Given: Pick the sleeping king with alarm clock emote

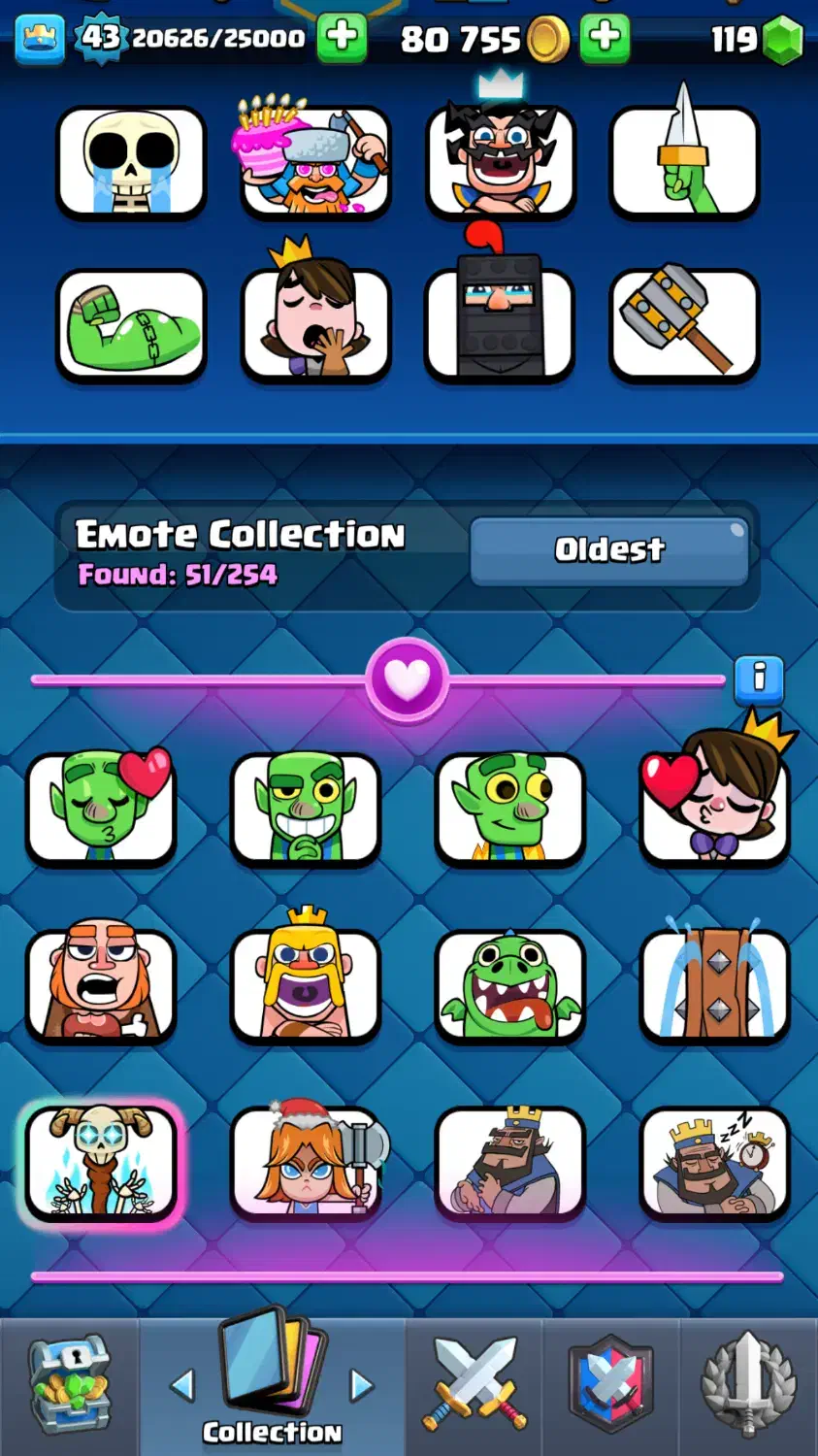Looking at the screenshot, I should coord(715,1163).
